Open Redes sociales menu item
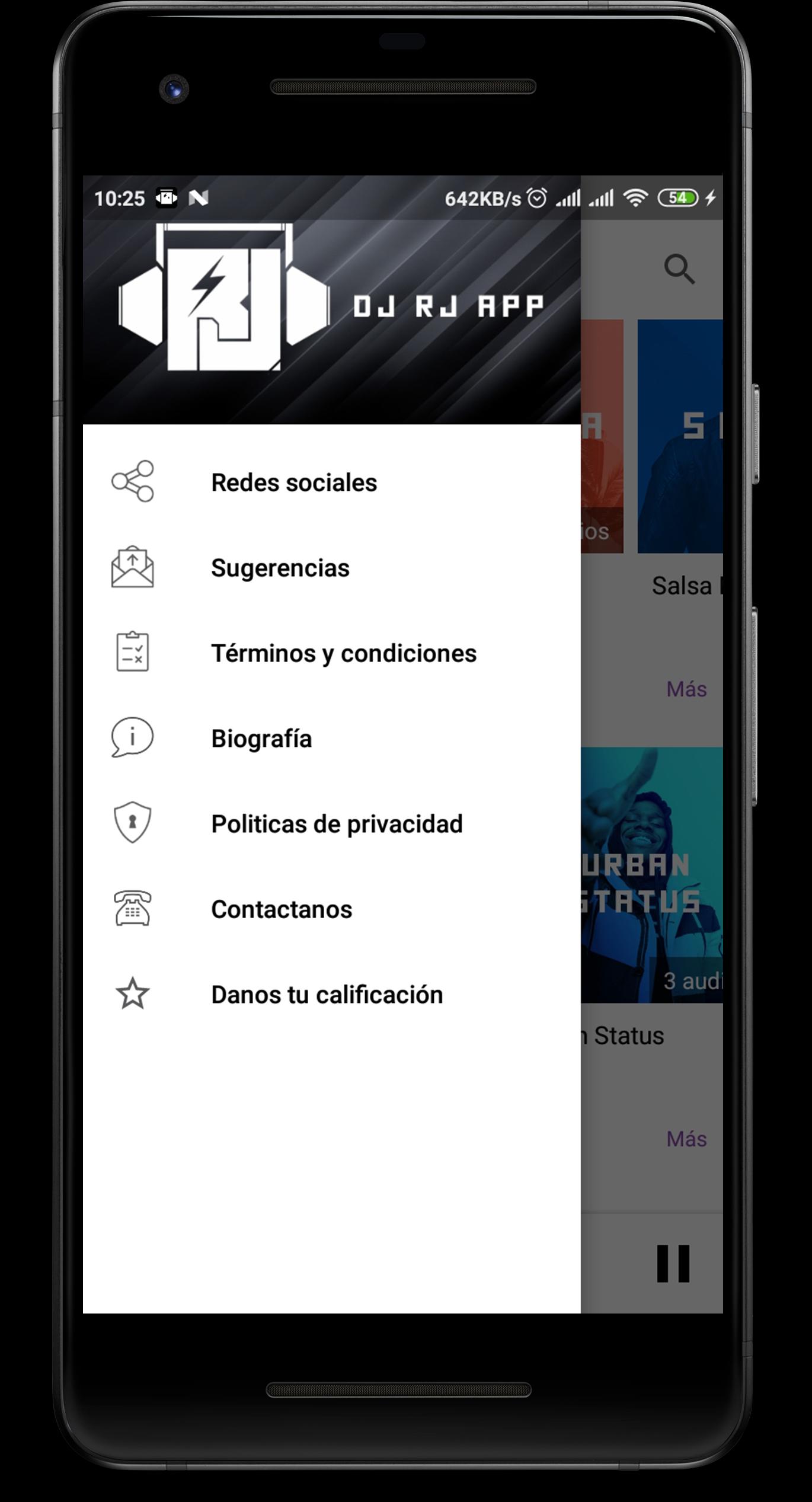Image resolution: width=812 pixels, height=1502 pixels. (293, 482)
